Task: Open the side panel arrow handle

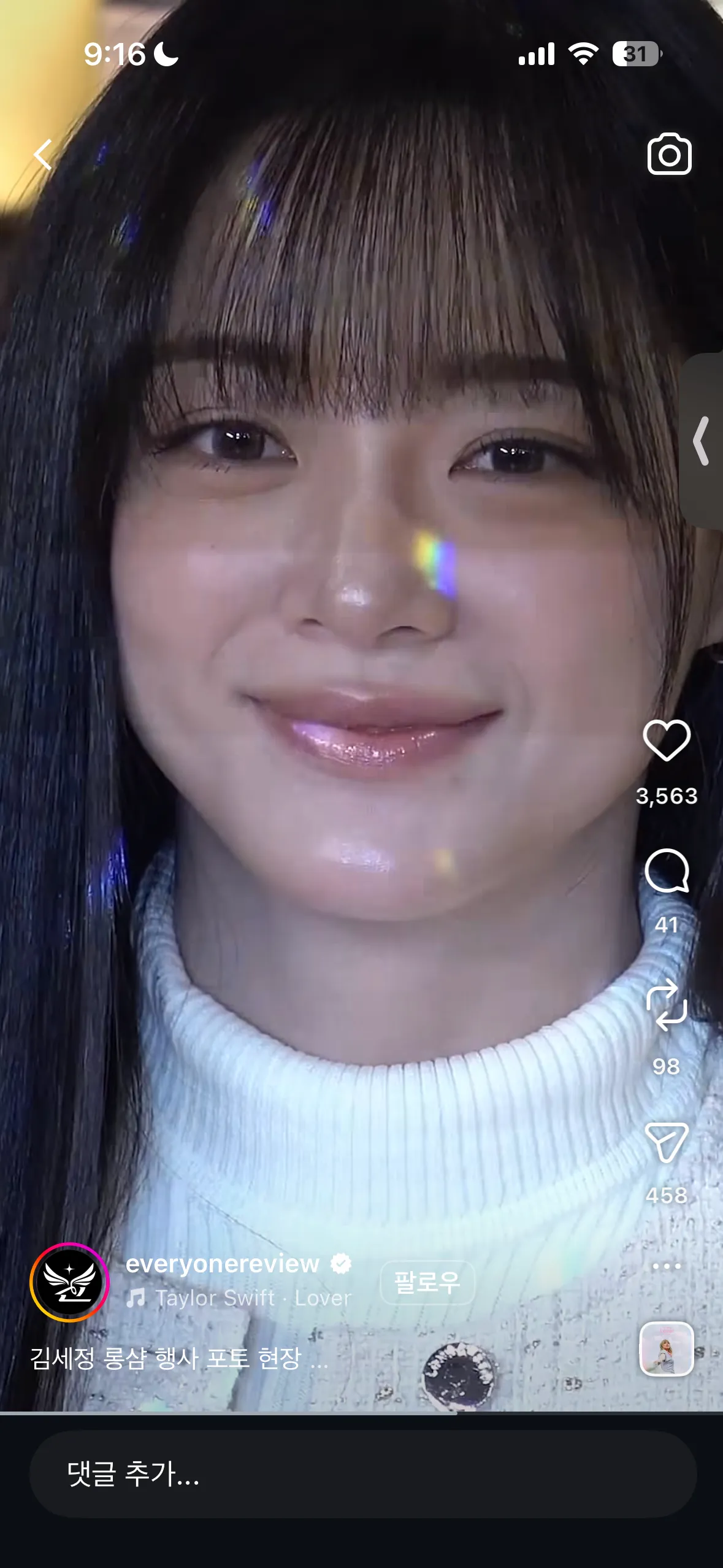Action: (x=702, y=440)
